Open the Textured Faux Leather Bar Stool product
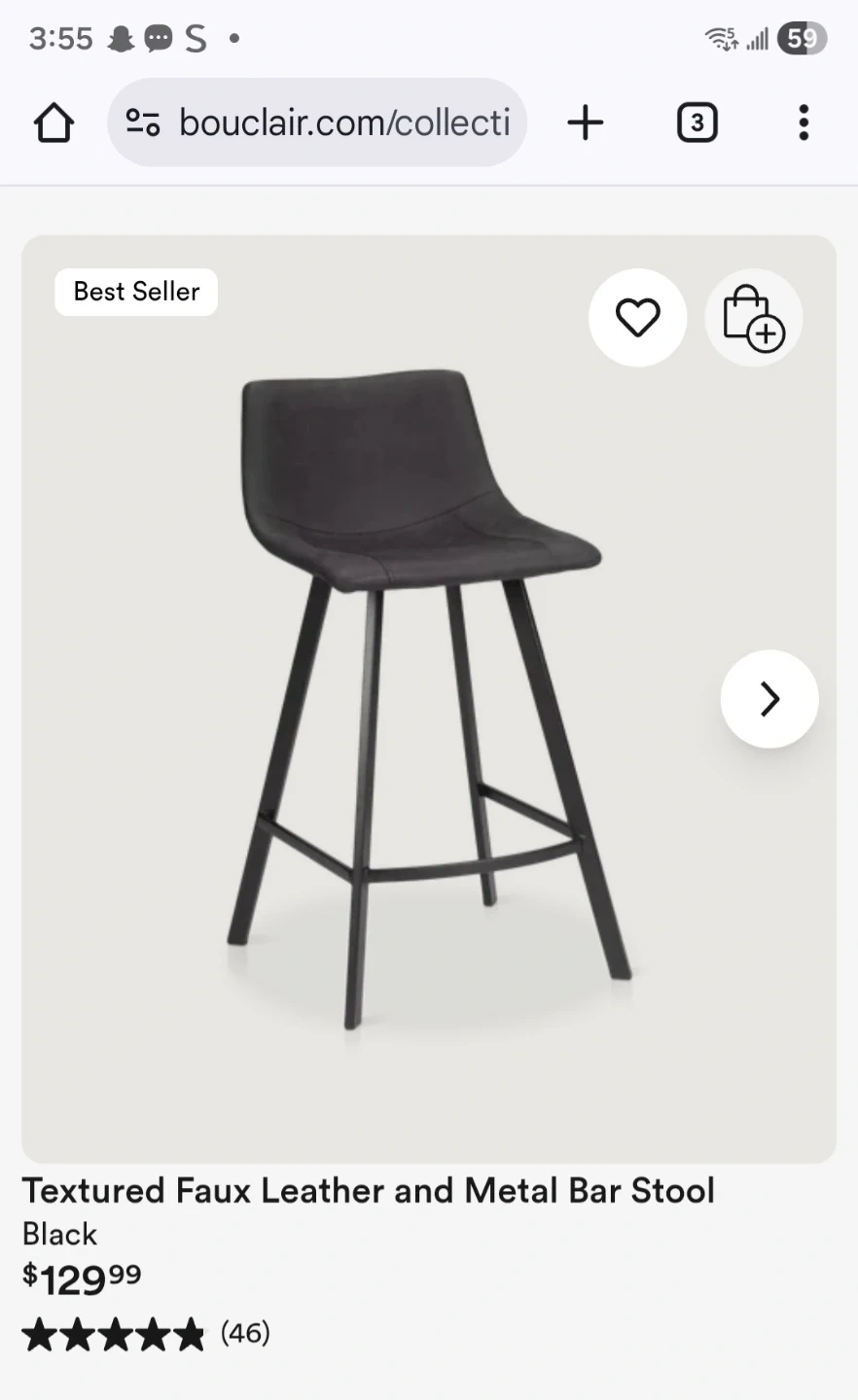The width and height of the screenshot is (858, 1400). coord(368,1191)
